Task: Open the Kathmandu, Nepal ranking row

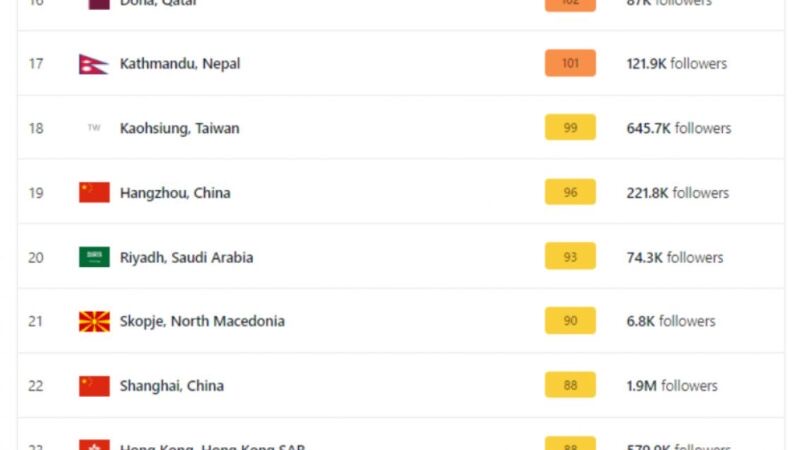Action: click(180, 64)
